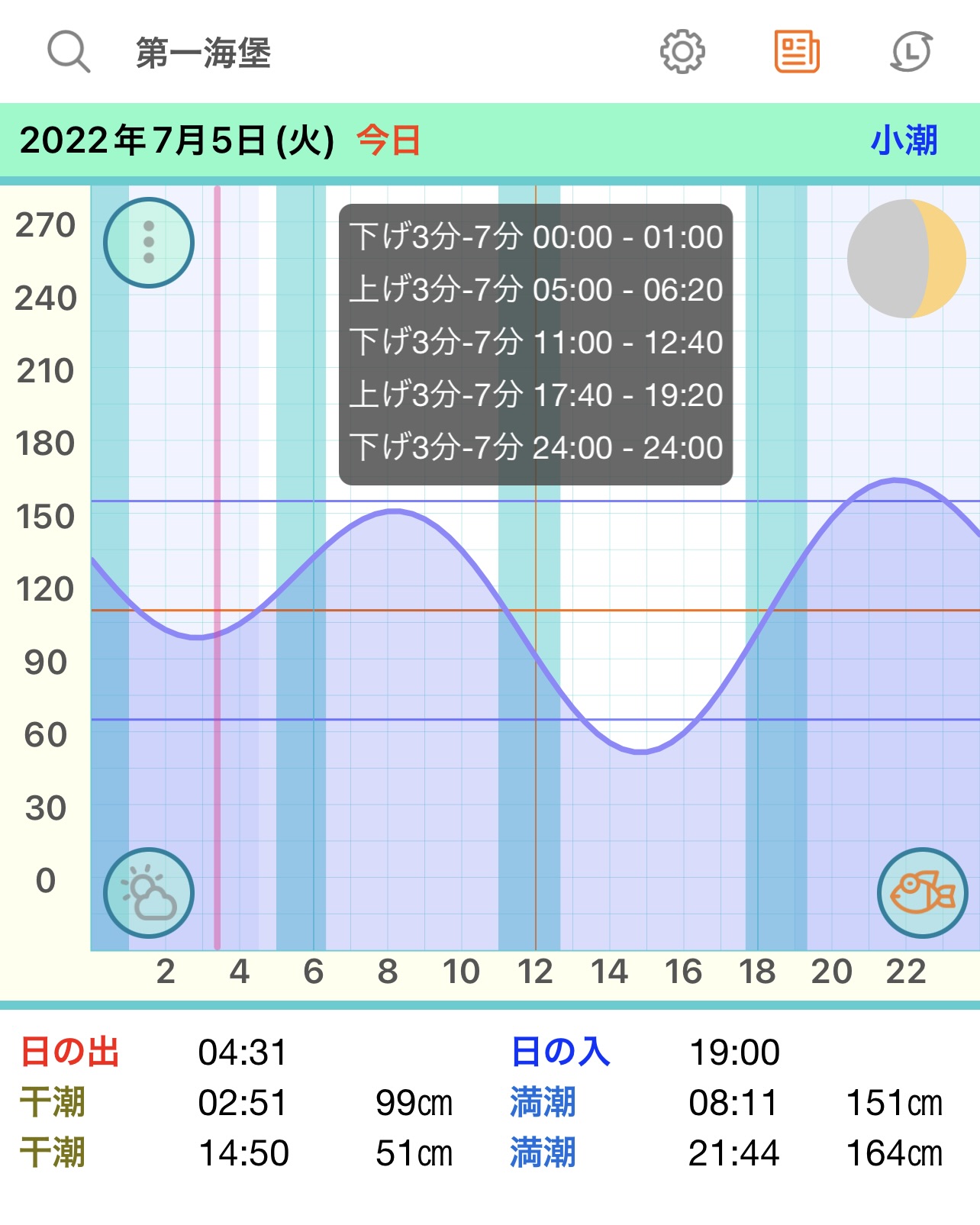Open the fish info button

(923, 893)
